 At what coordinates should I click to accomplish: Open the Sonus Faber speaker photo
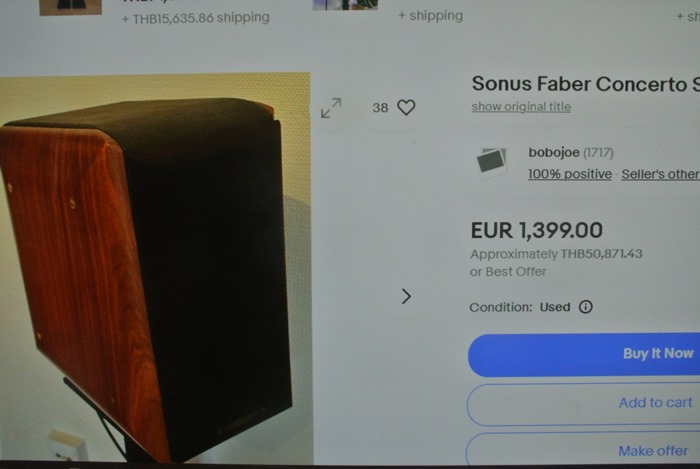150,270
